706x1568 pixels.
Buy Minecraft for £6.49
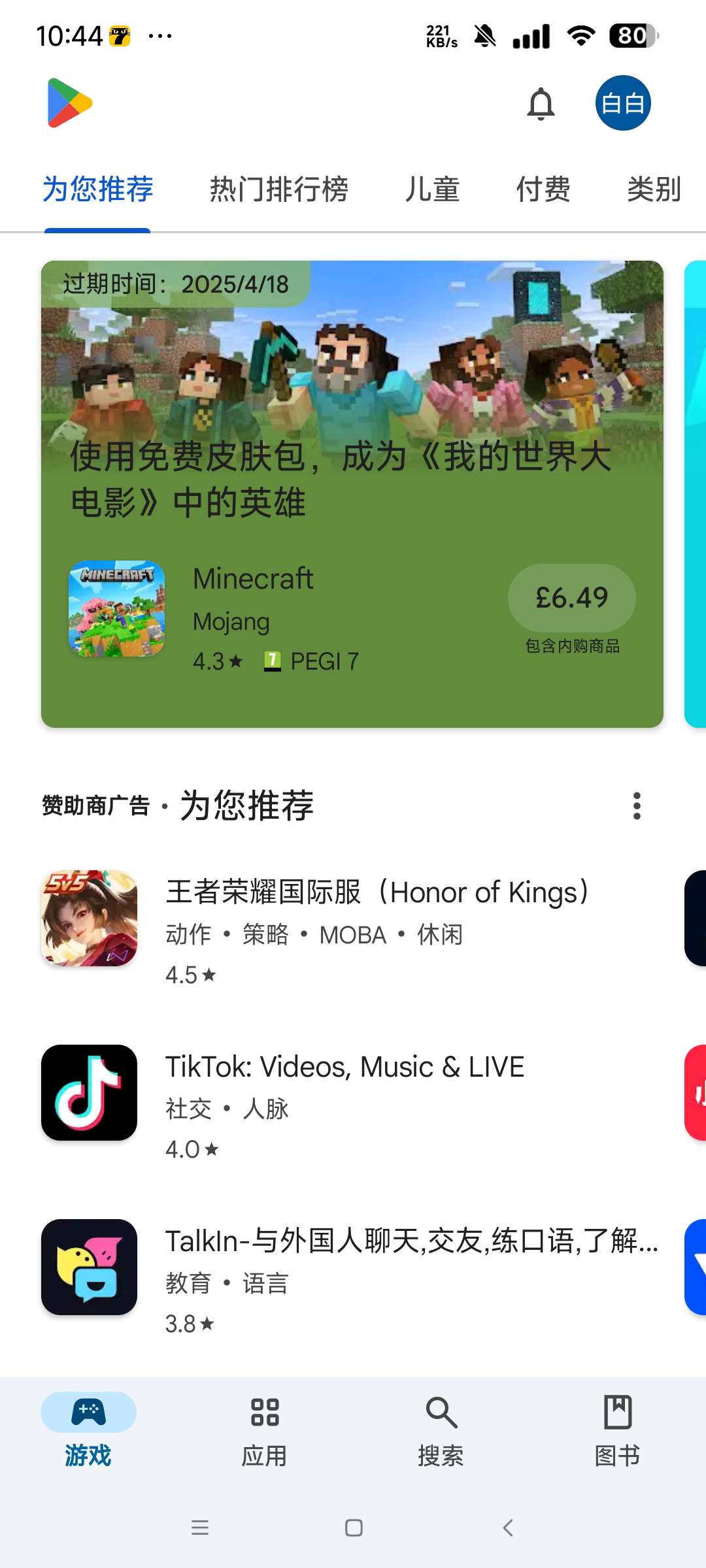[571, 597]
